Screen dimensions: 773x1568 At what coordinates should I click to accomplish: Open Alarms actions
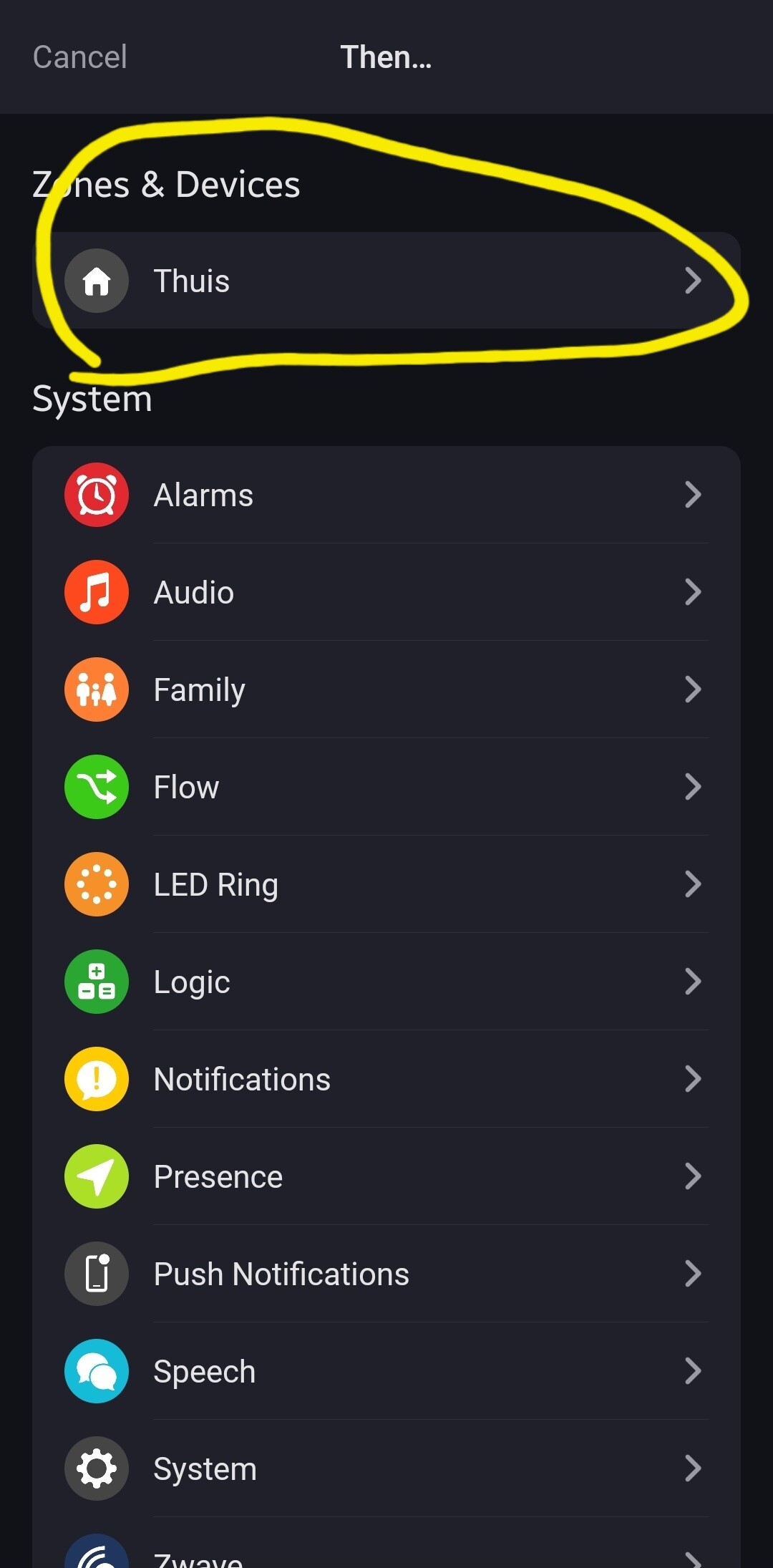(386, 495)
